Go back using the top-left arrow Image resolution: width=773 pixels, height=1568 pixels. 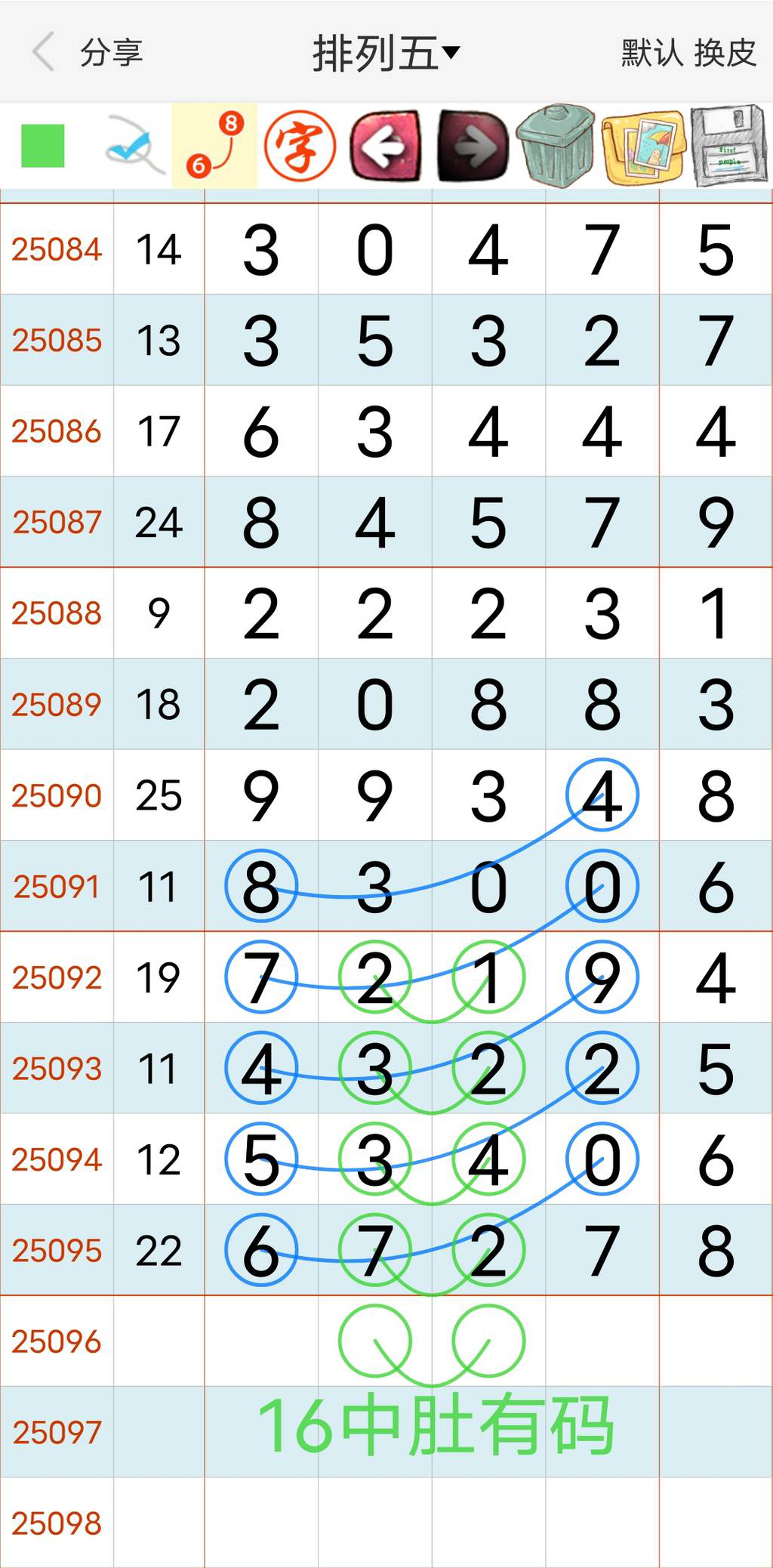[x=44, y=52]
